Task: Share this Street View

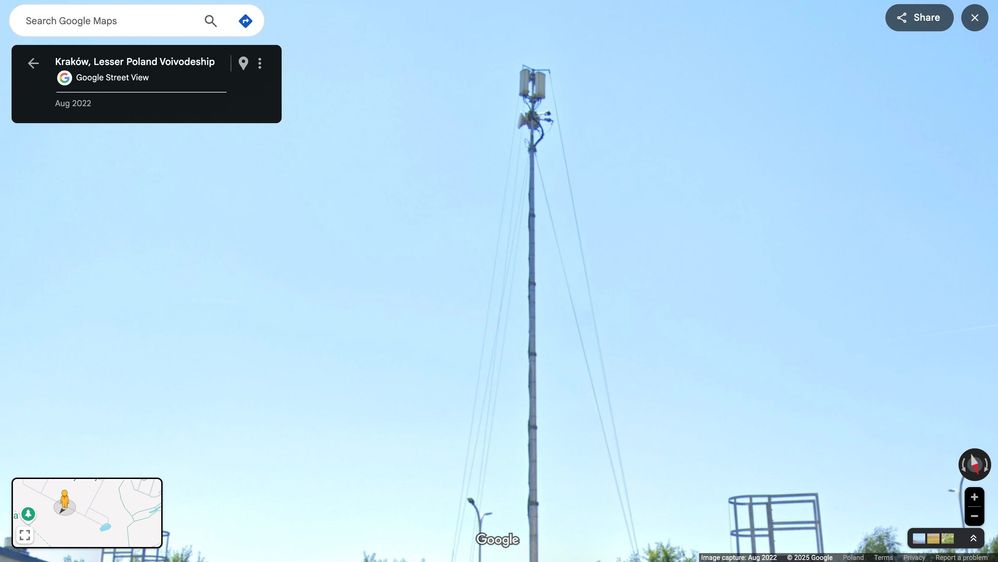Action: click(918, 18)
